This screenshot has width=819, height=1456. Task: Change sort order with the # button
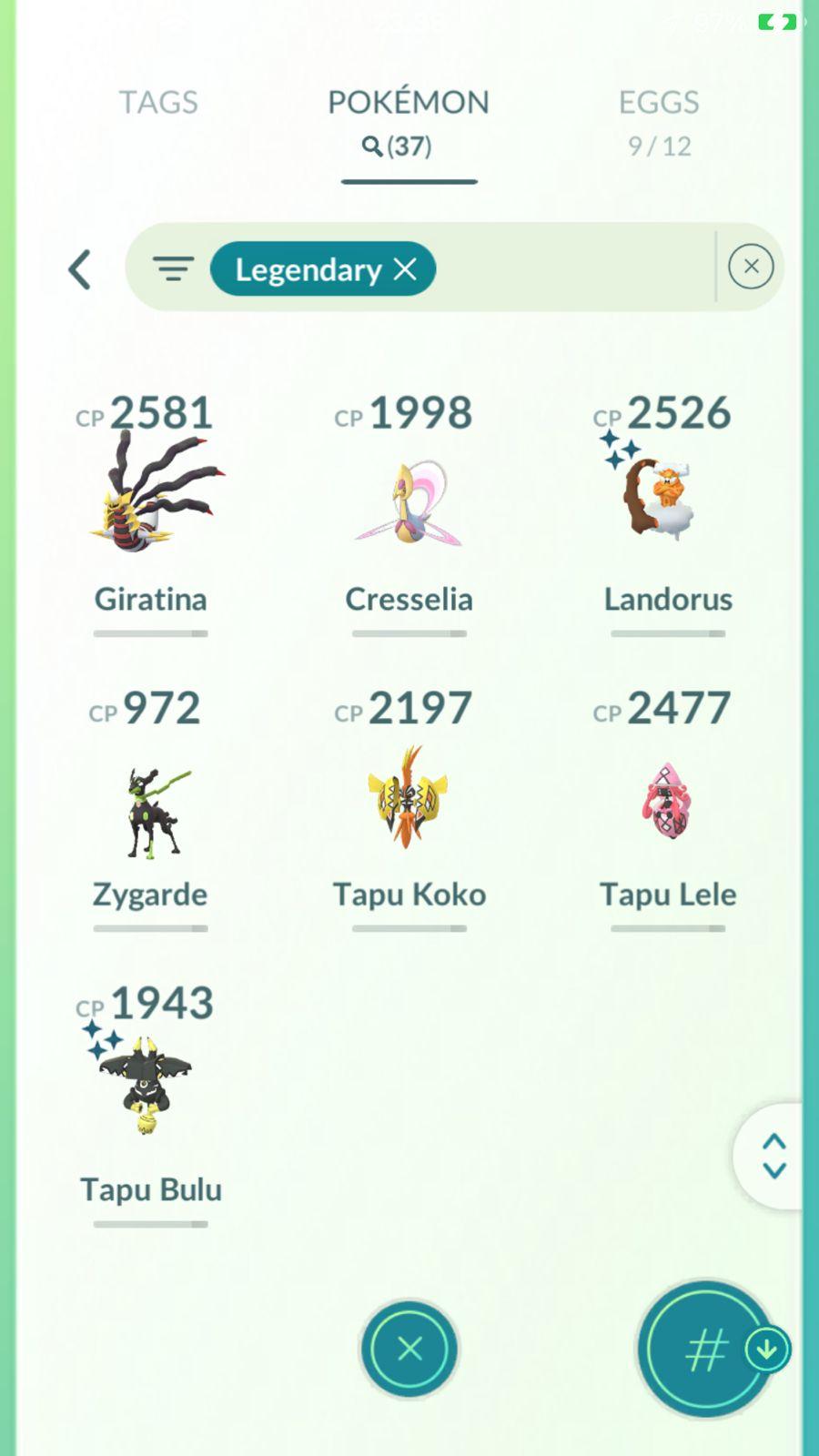[706, 1349]
